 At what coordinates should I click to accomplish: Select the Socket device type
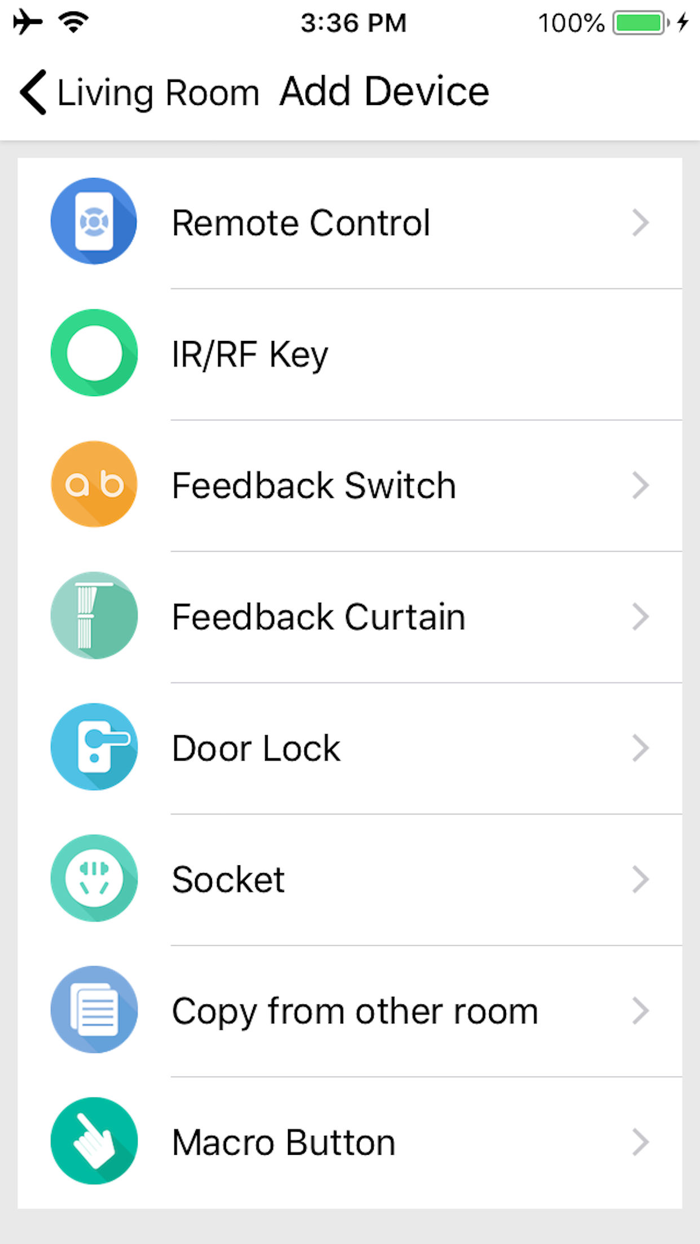click(x=350, y=880)
